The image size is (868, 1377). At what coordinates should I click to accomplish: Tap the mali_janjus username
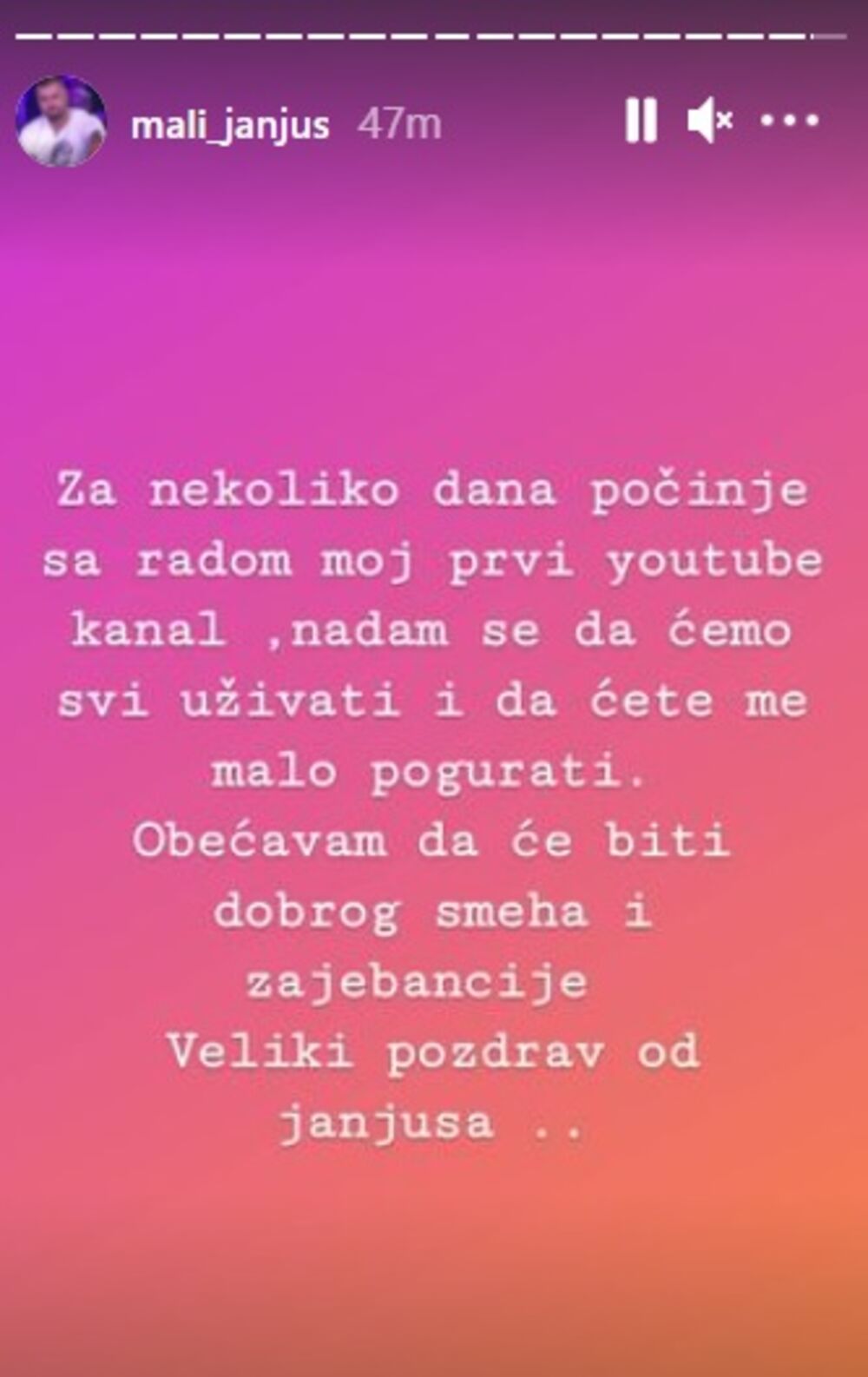[230, 125]
